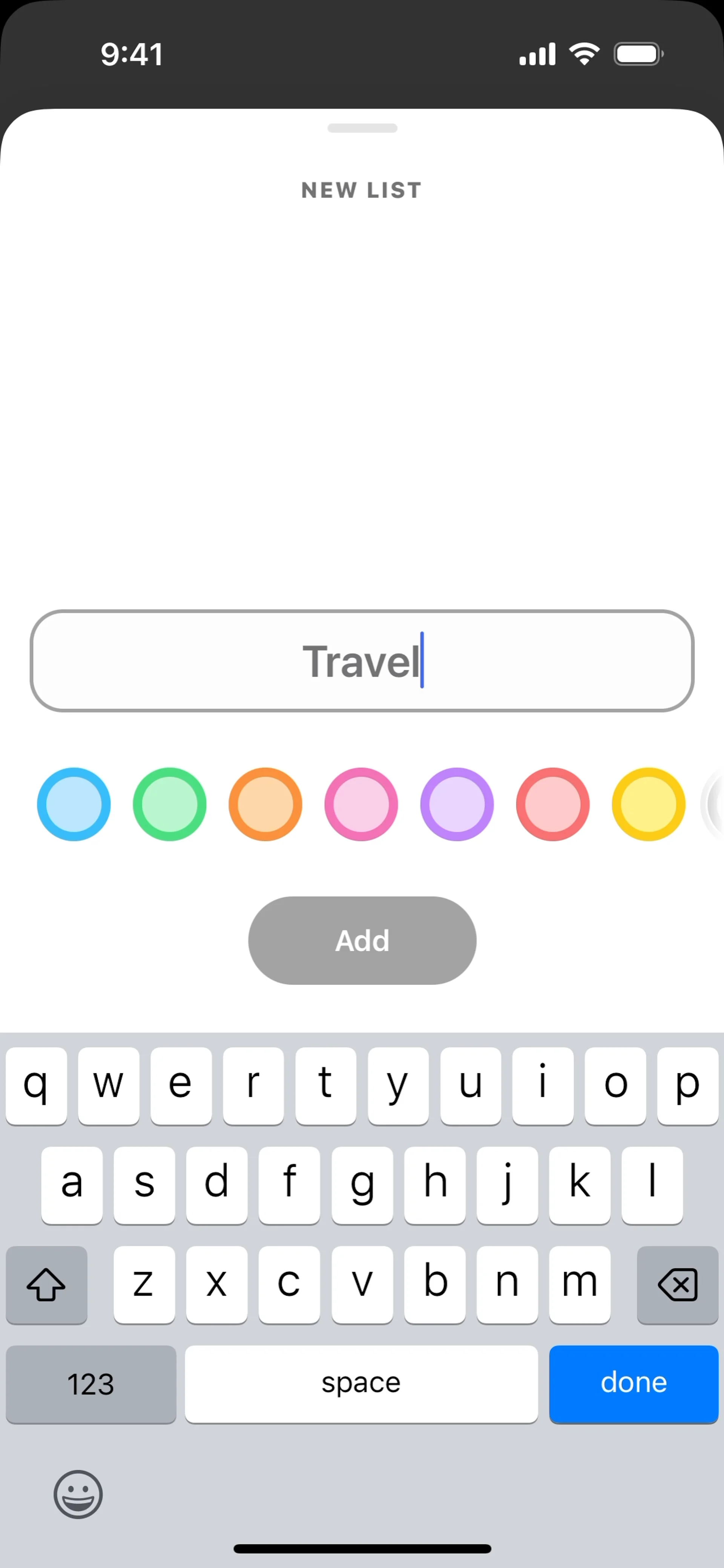Select the pink color swatch

pyautogui.click(x=361, y=804)
